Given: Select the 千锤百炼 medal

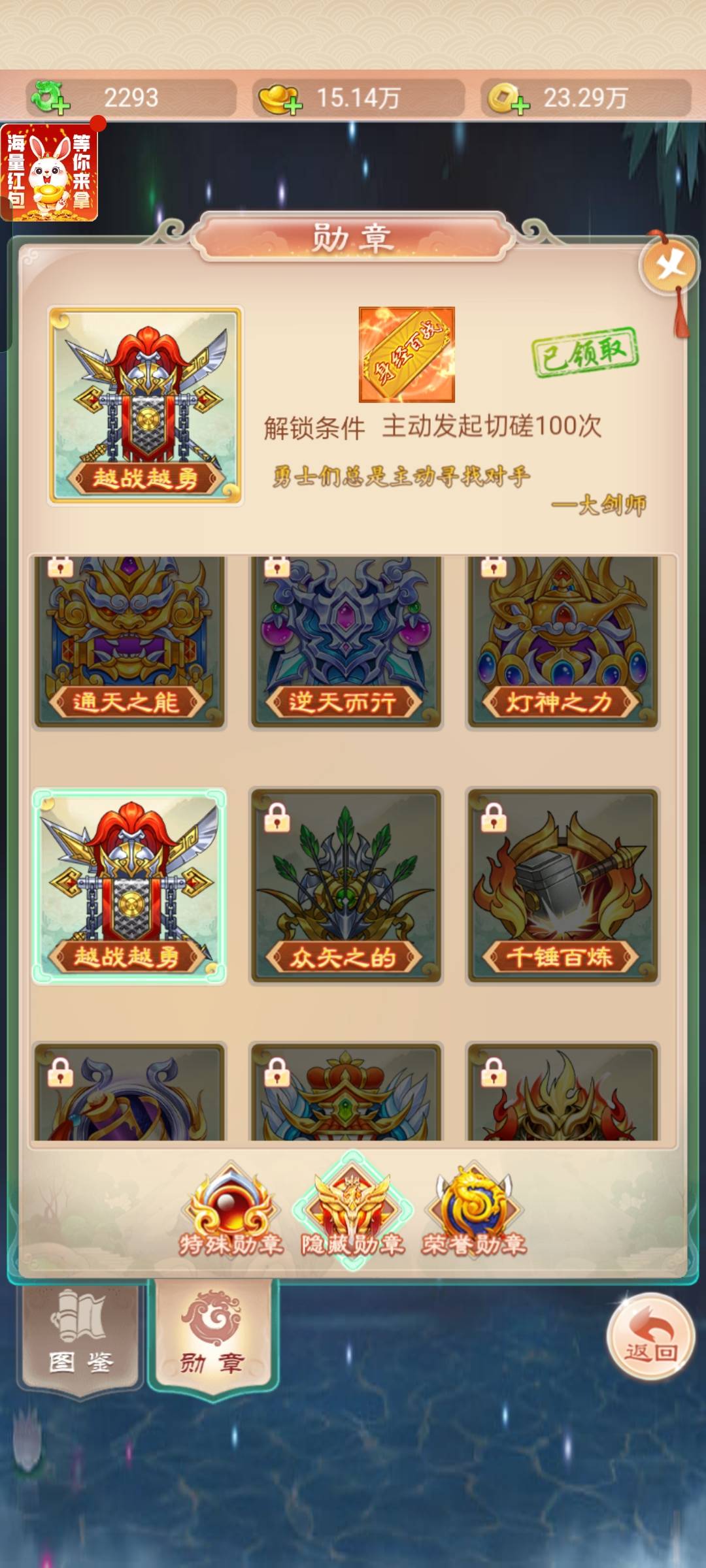Looking at the screenshot, I should pos(562,886).
